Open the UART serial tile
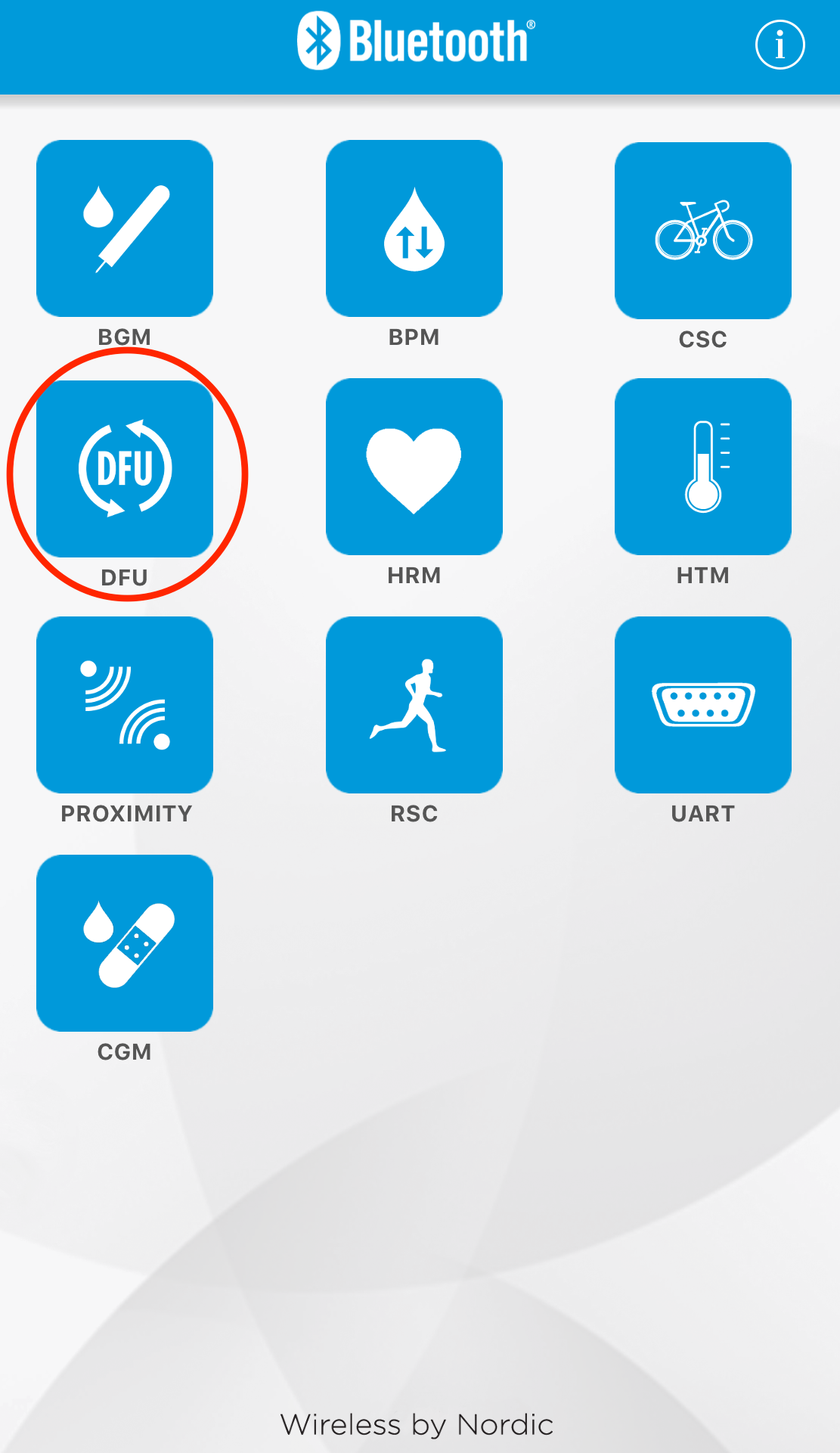 coord(703,705)
